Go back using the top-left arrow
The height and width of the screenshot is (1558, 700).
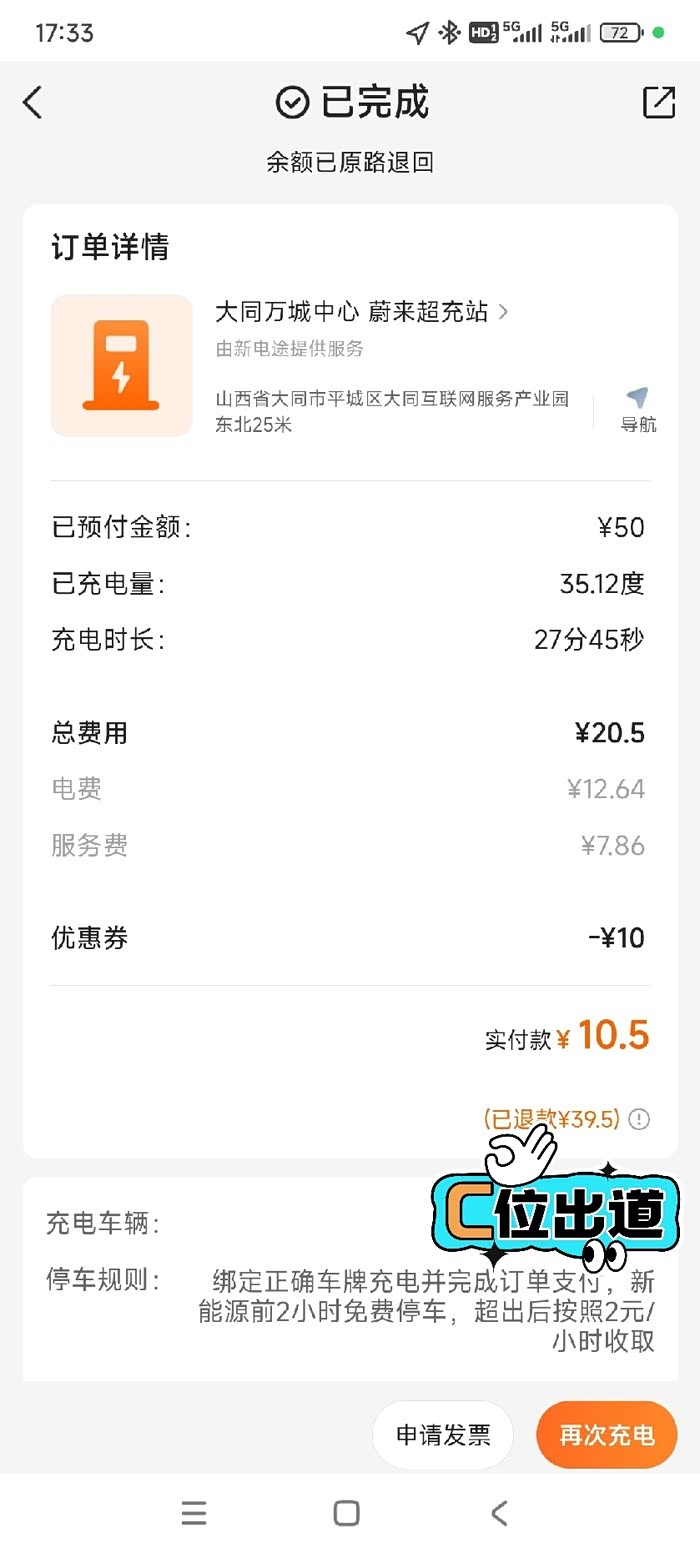(x=33, y=102)
